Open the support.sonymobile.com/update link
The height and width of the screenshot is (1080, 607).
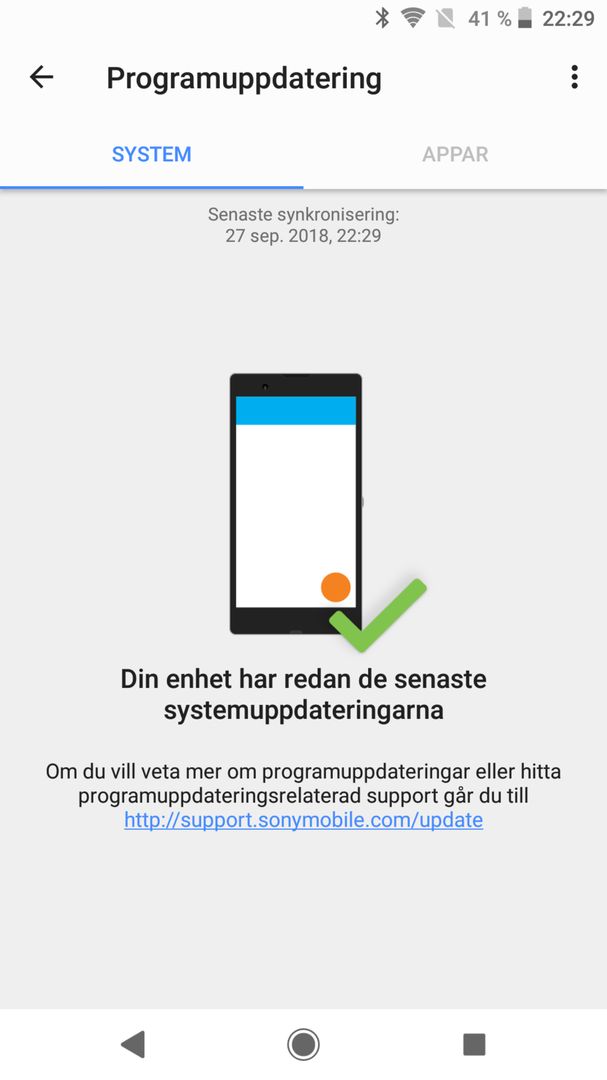point(303,820)
